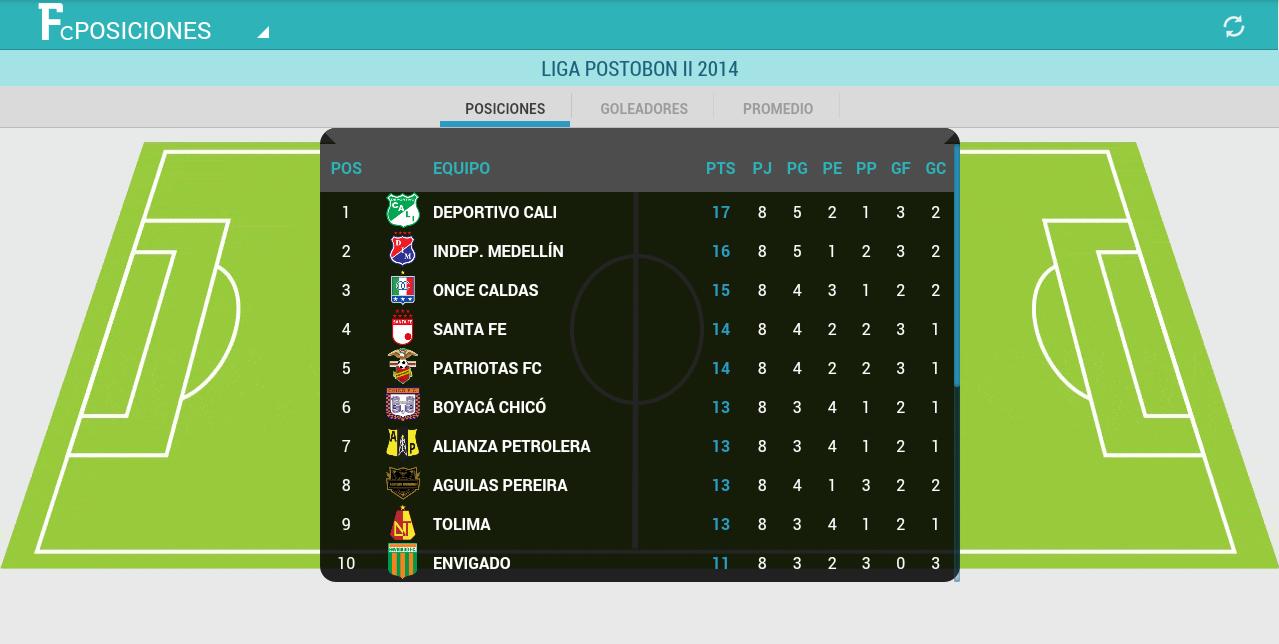Switch to the Goleadores tab

click(x=643, y=108)
